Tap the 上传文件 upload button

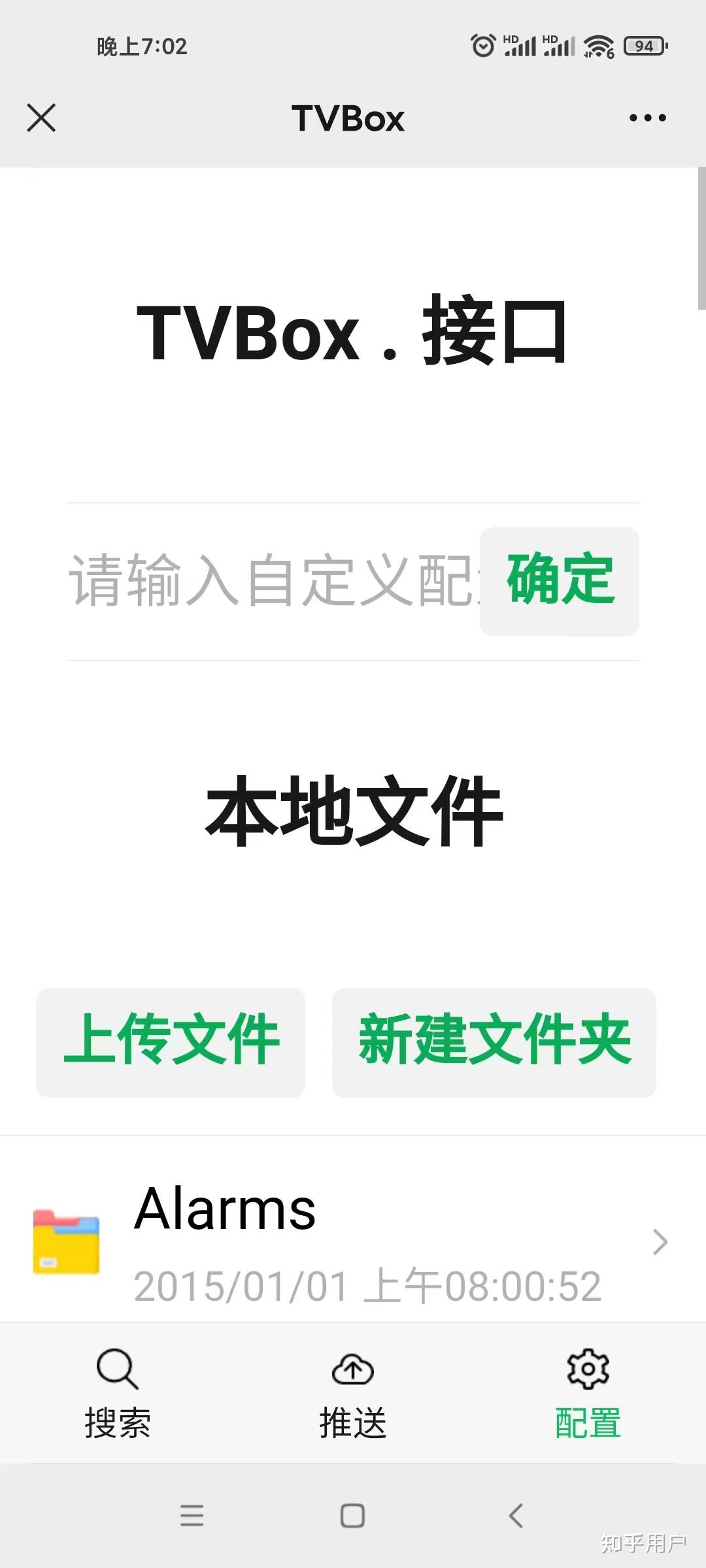[x=171, y=1042]
